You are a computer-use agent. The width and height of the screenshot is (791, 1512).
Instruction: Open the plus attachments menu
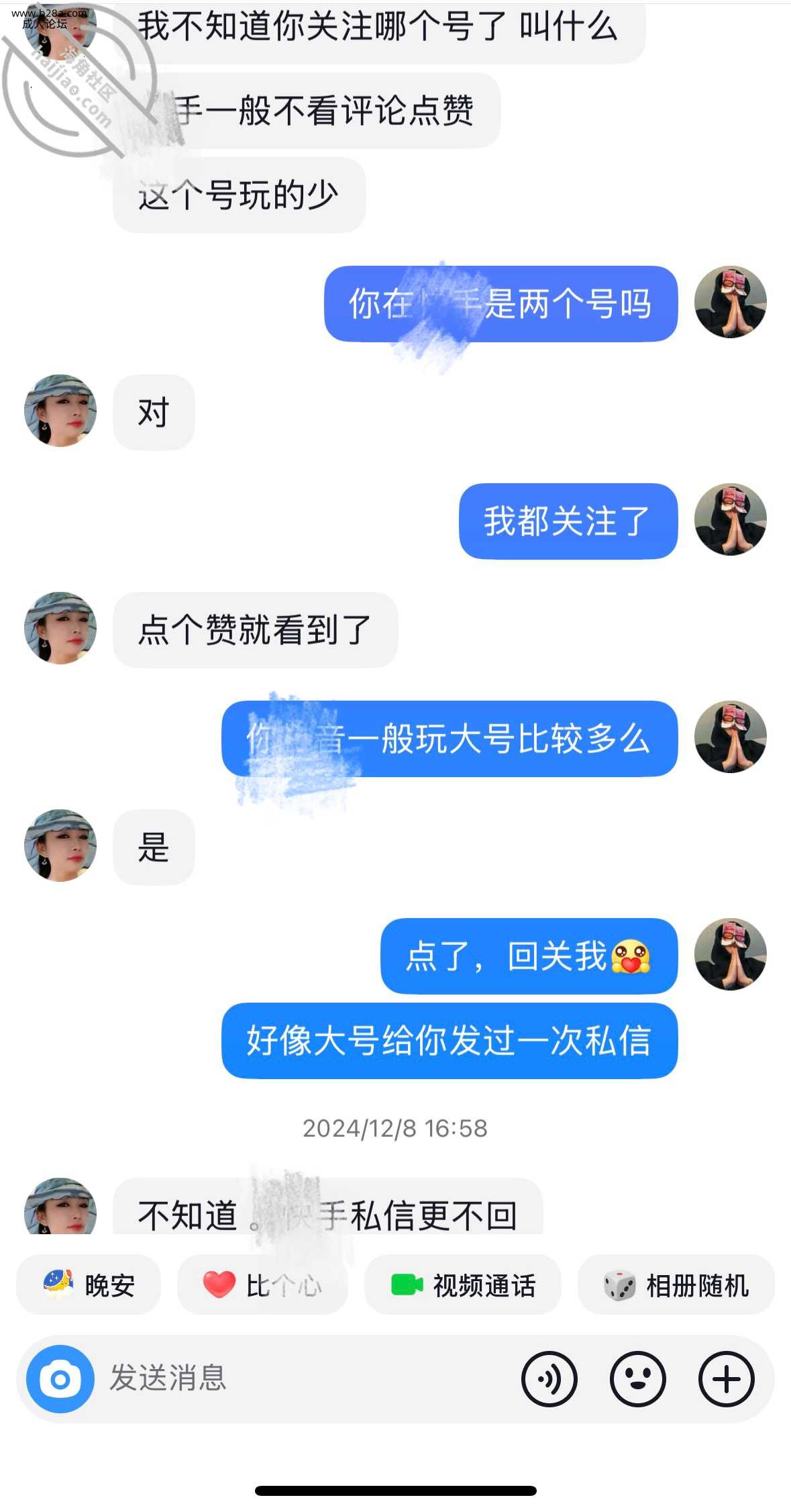coord(726,1379)
